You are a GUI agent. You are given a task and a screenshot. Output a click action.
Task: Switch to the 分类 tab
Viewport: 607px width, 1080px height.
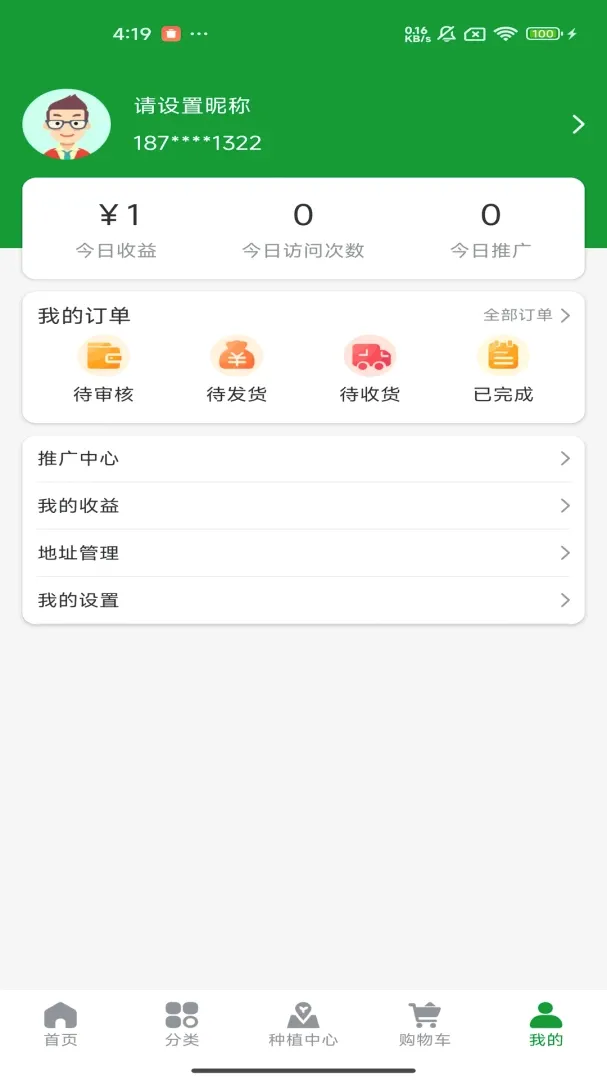click(x=182, y=1026)
